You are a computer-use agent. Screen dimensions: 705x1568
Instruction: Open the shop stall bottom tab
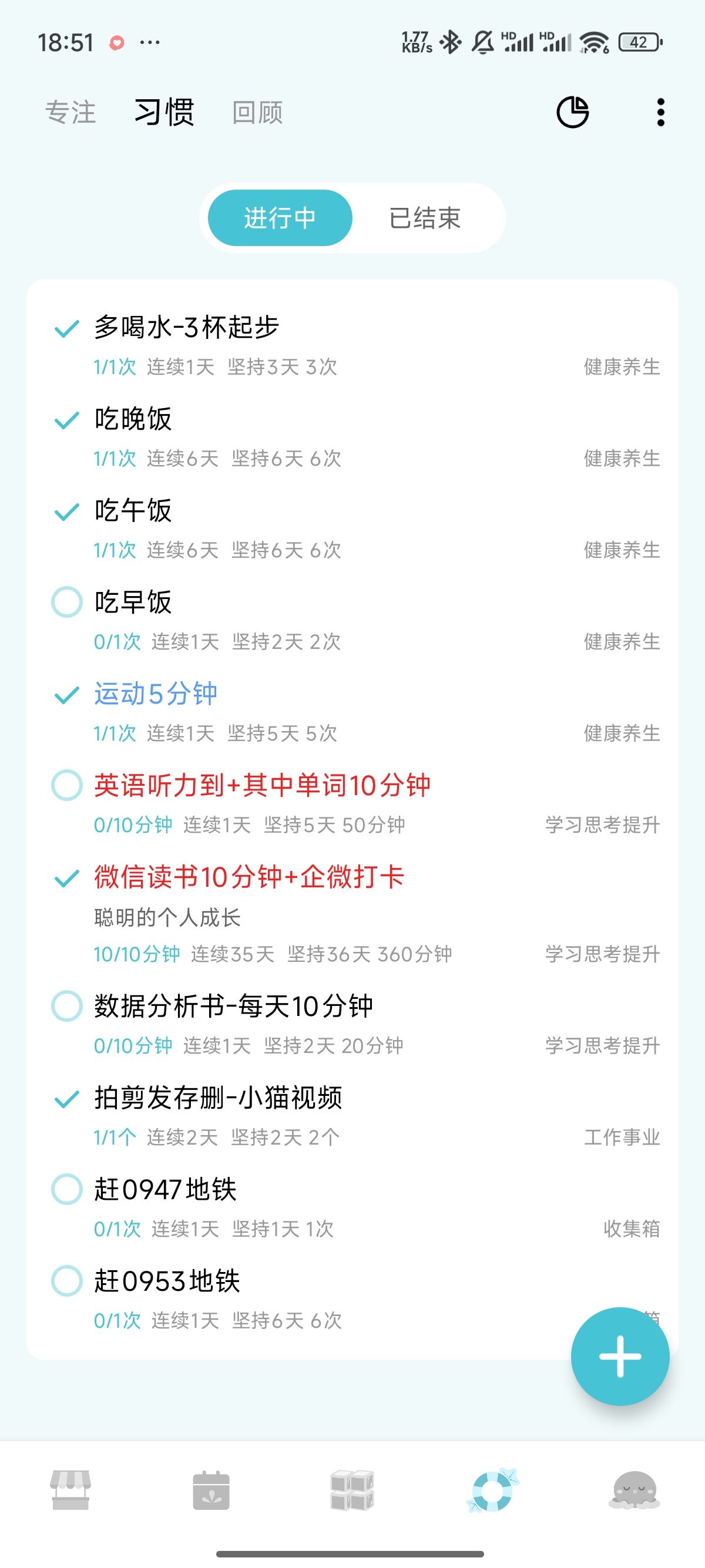[70, 1490]
